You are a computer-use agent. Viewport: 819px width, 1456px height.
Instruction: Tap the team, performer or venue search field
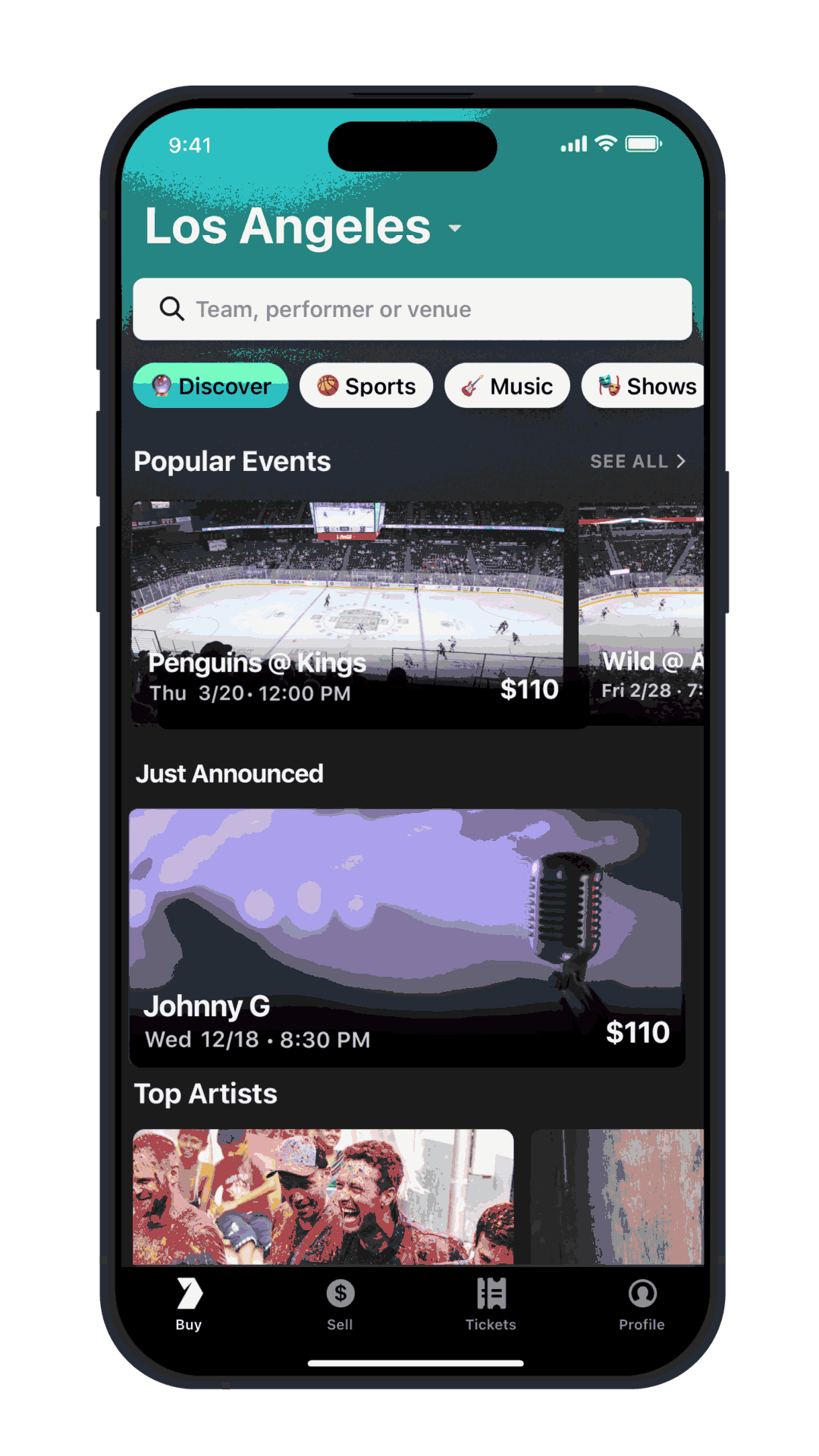(412, 309)
